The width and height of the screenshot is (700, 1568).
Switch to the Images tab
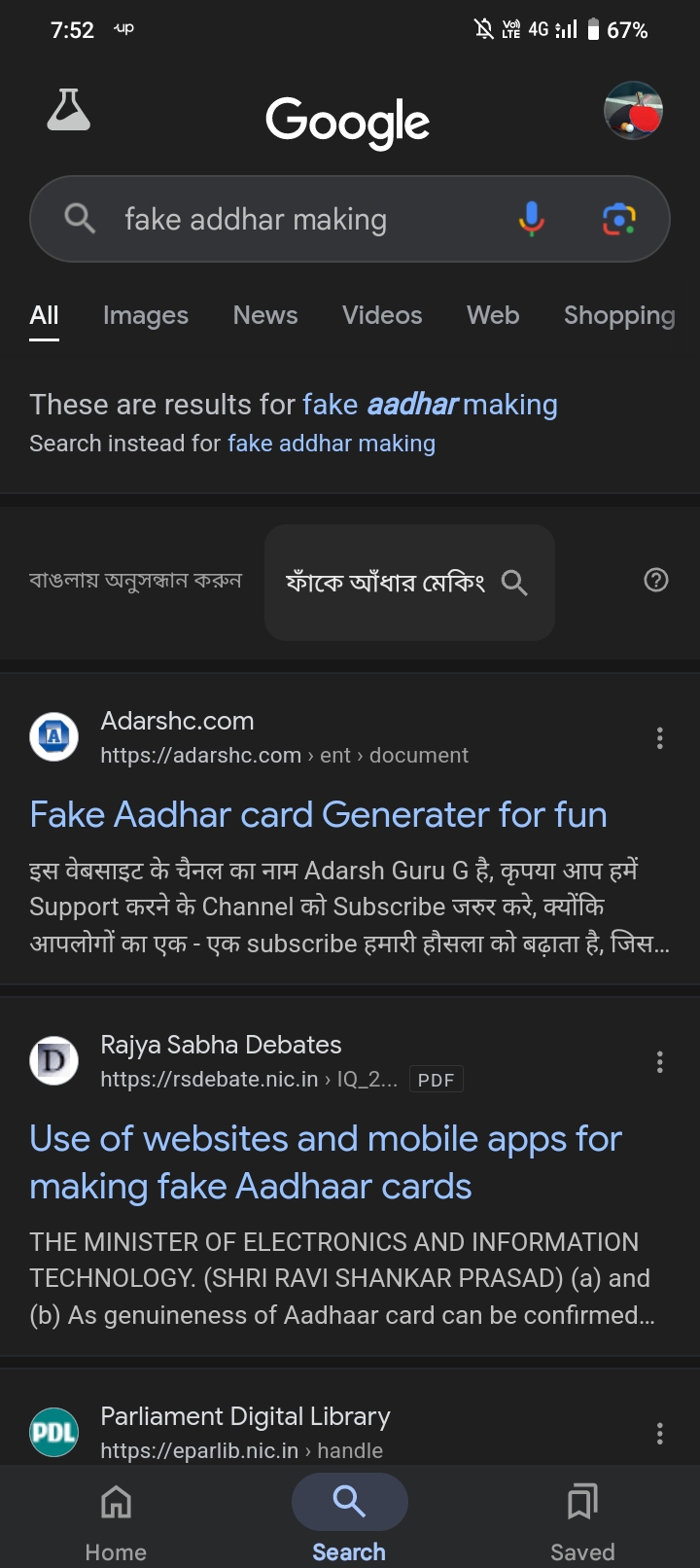[146, 315]
